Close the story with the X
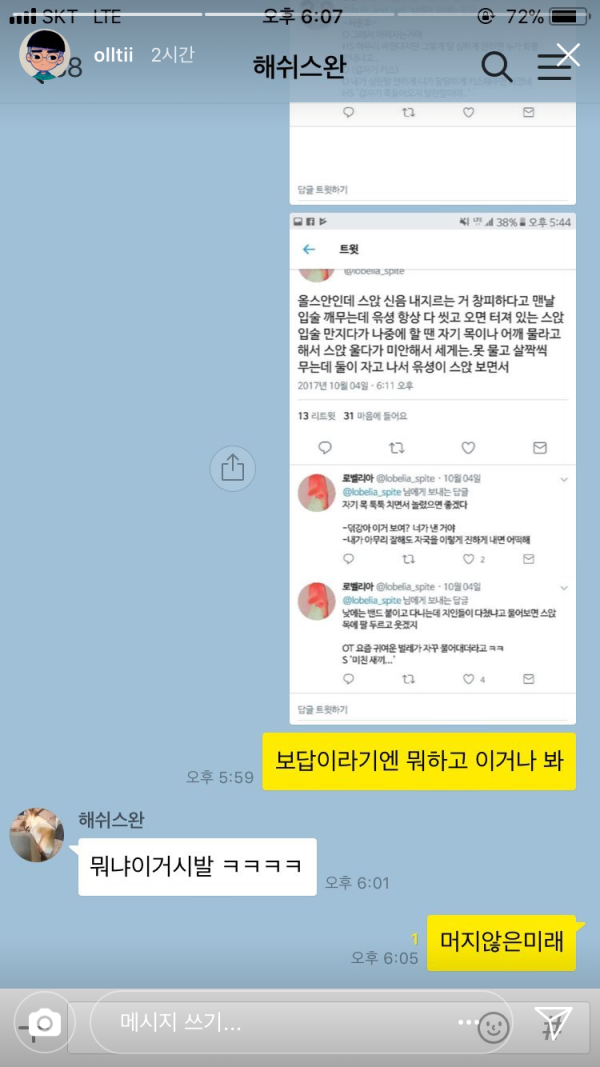The width and height of the screenshot is (600, 1067). click(x=567, y=54)
